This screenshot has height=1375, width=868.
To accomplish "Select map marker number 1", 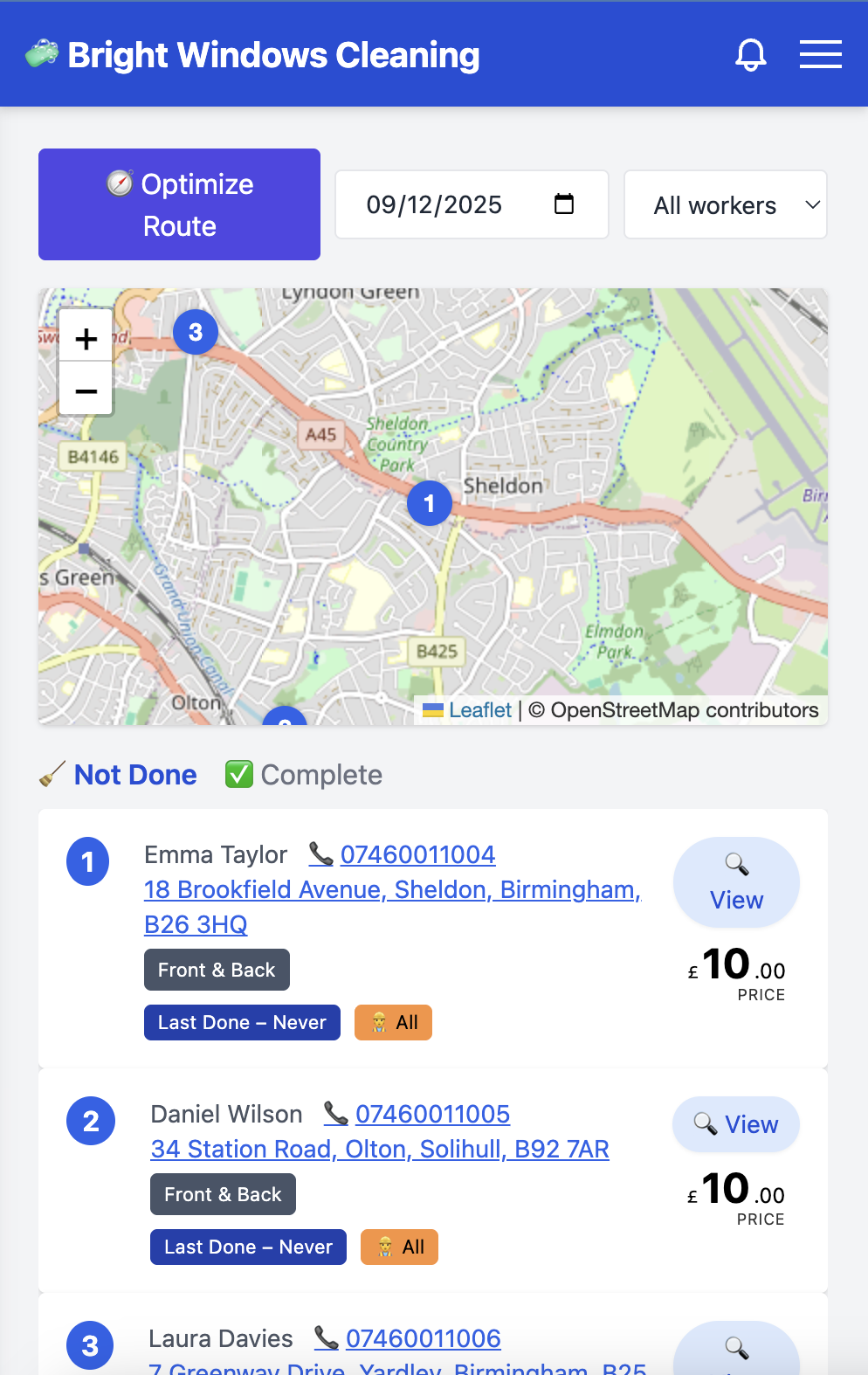I will [430, 503].
